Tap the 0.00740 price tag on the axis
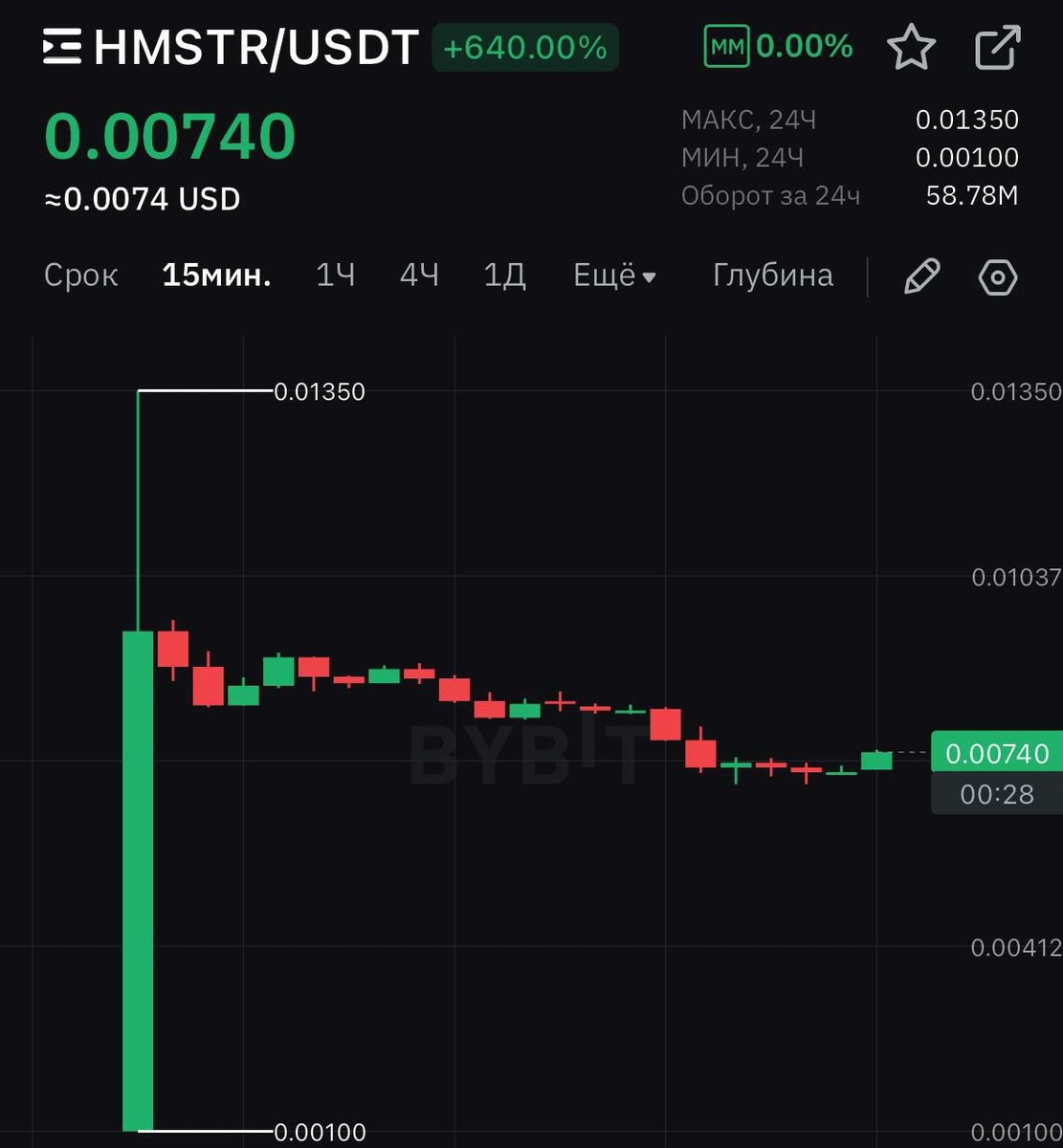This screenshot has height=1148, width=1063. pos(996,754)
